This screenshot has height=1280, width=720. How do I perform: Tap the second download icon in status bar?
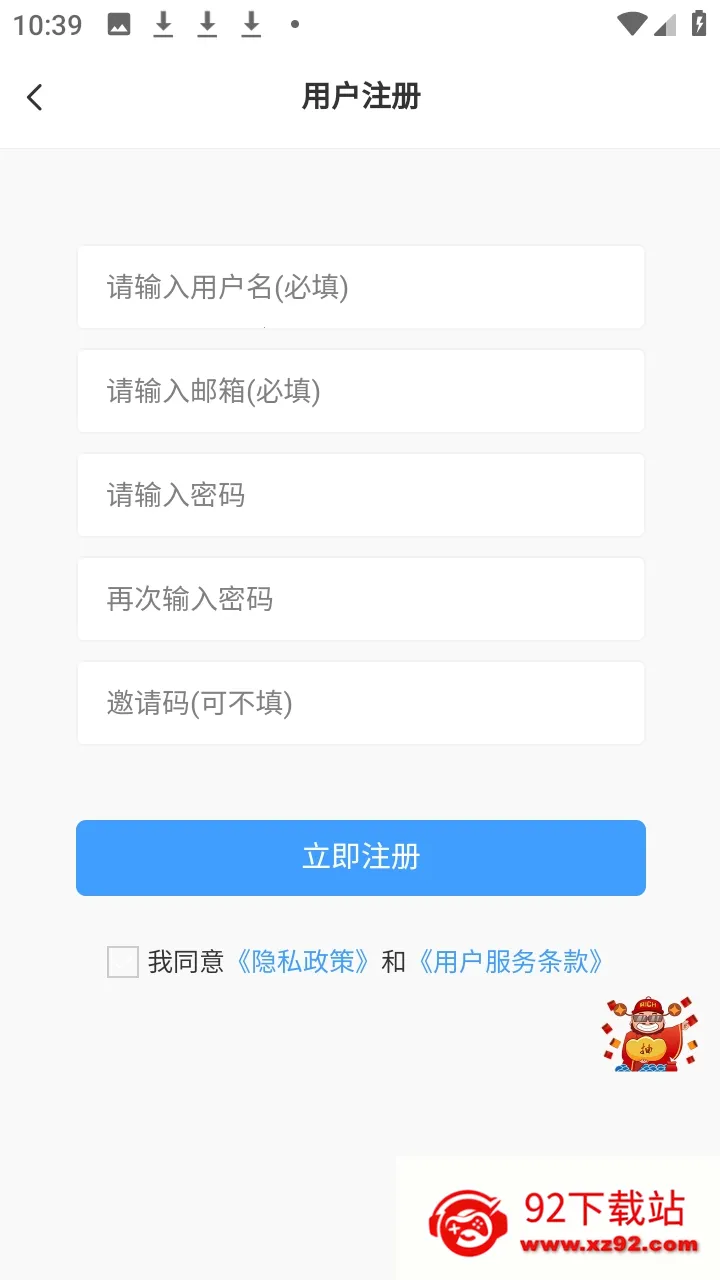206,24
